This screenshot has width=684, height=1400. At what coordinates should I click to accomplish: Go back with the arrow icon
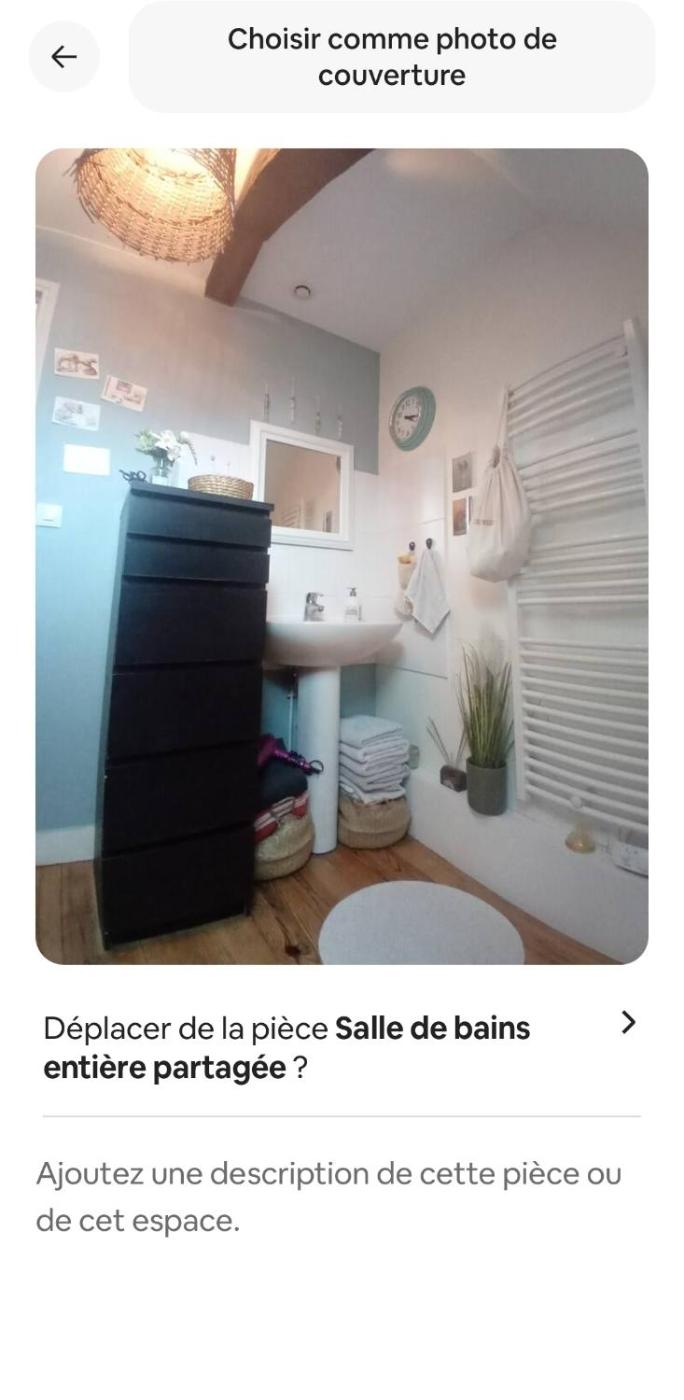coord(64,57)
